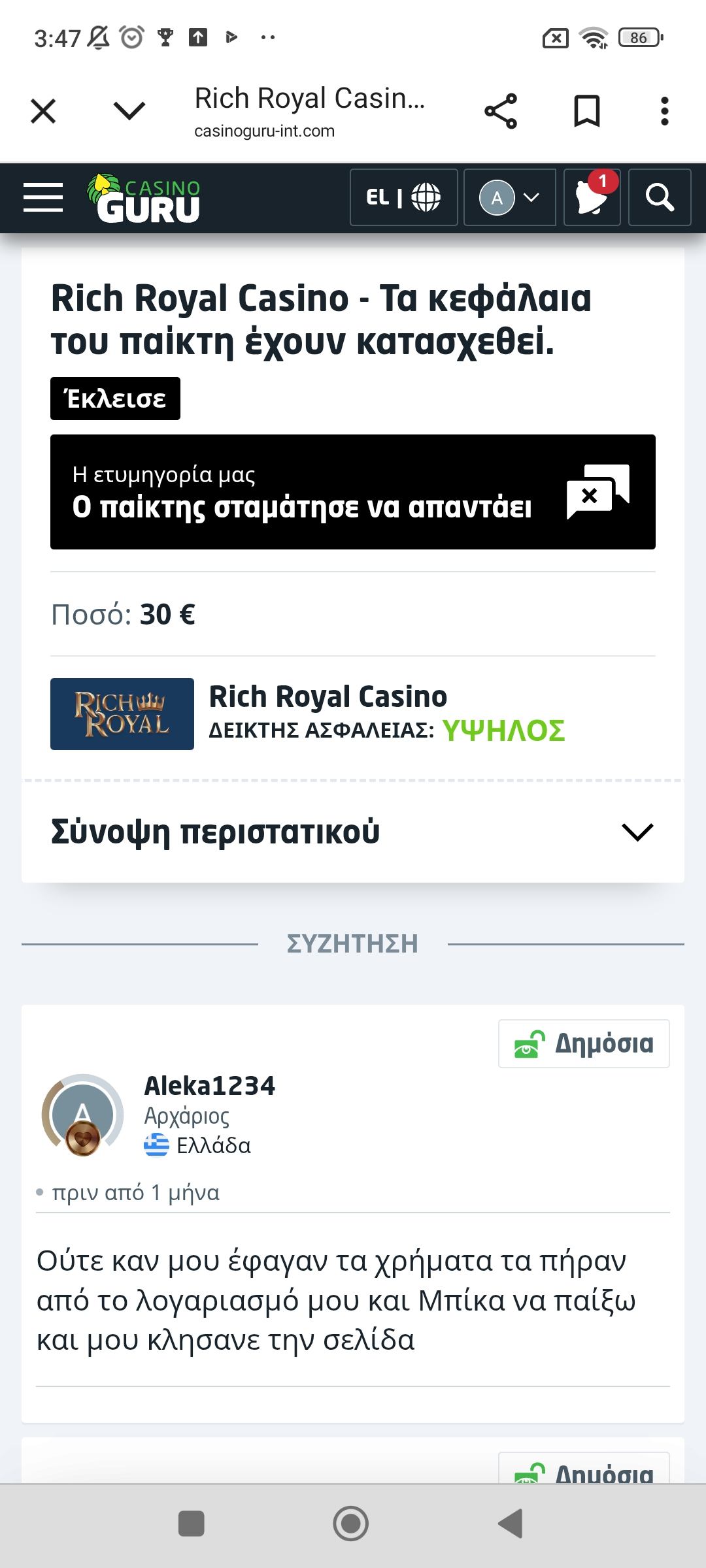The height and width of the screenshot is (1568, 706).
Task: Bookmark this page
Action: (586, 111)
